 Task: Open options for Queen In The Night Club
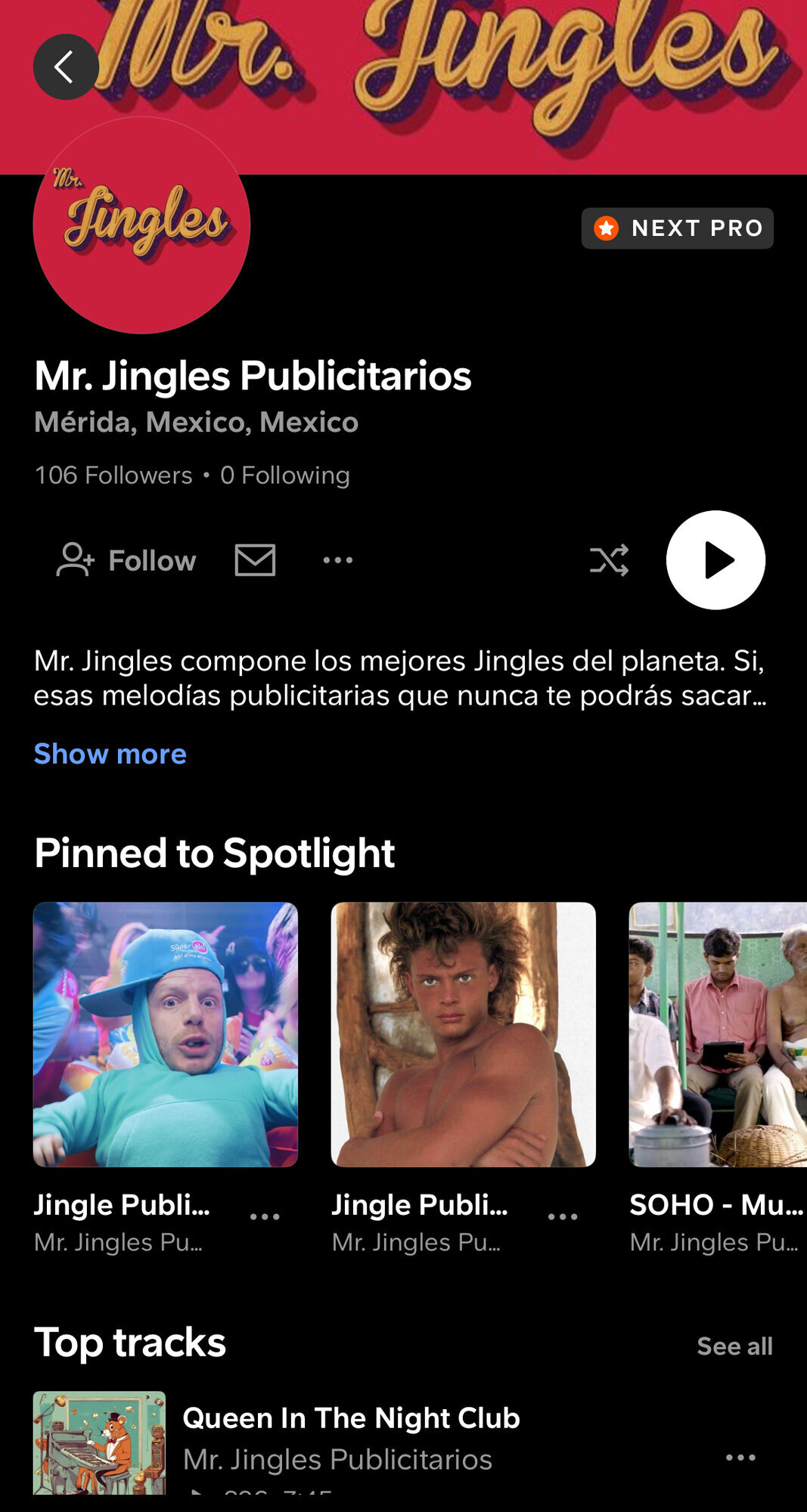coord(740,1458)
